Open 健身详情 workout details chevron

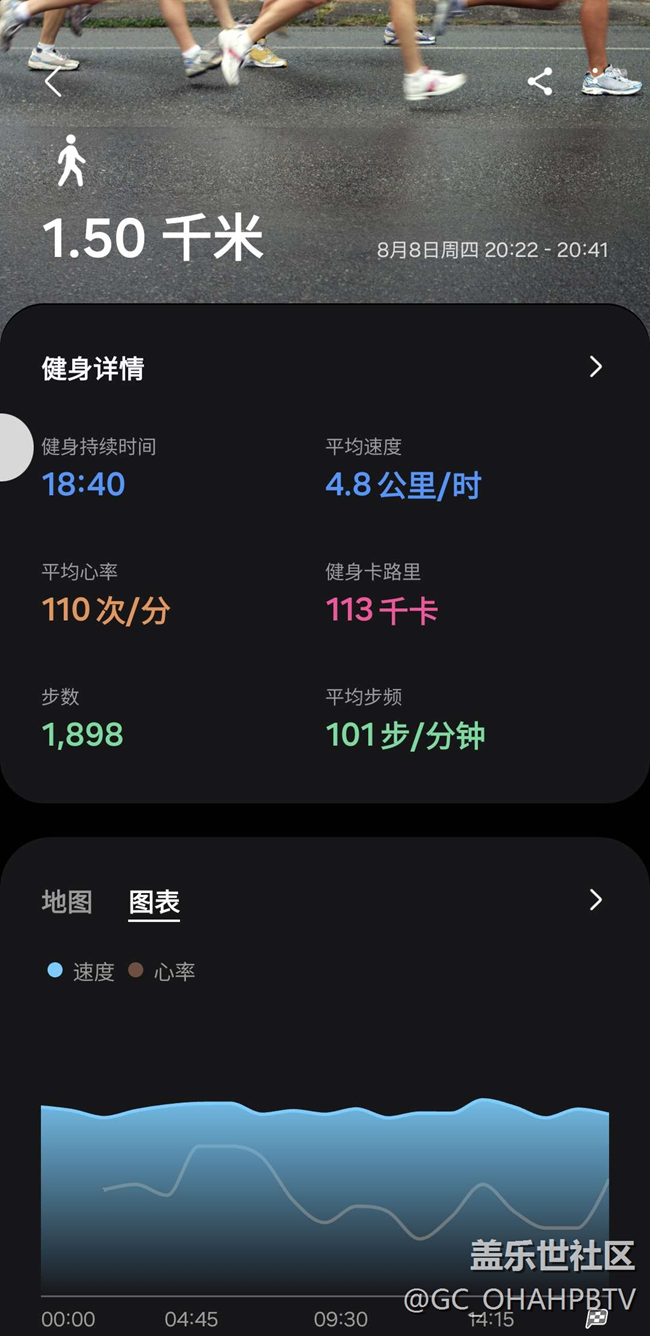(596, 367)
